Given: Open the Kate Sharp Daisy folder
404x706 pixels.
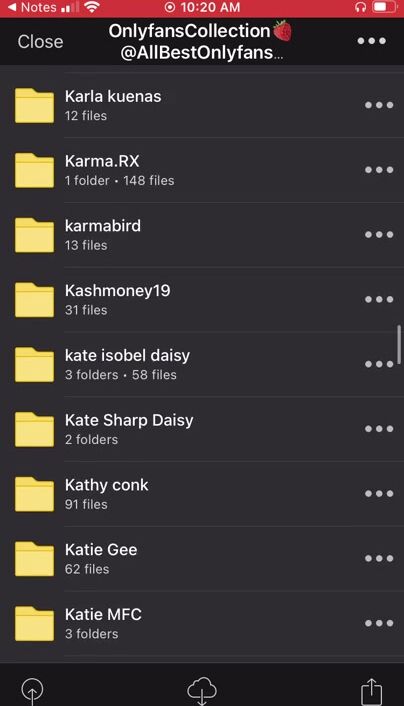Looking at the screenshot, I should (x=202, y=430).
